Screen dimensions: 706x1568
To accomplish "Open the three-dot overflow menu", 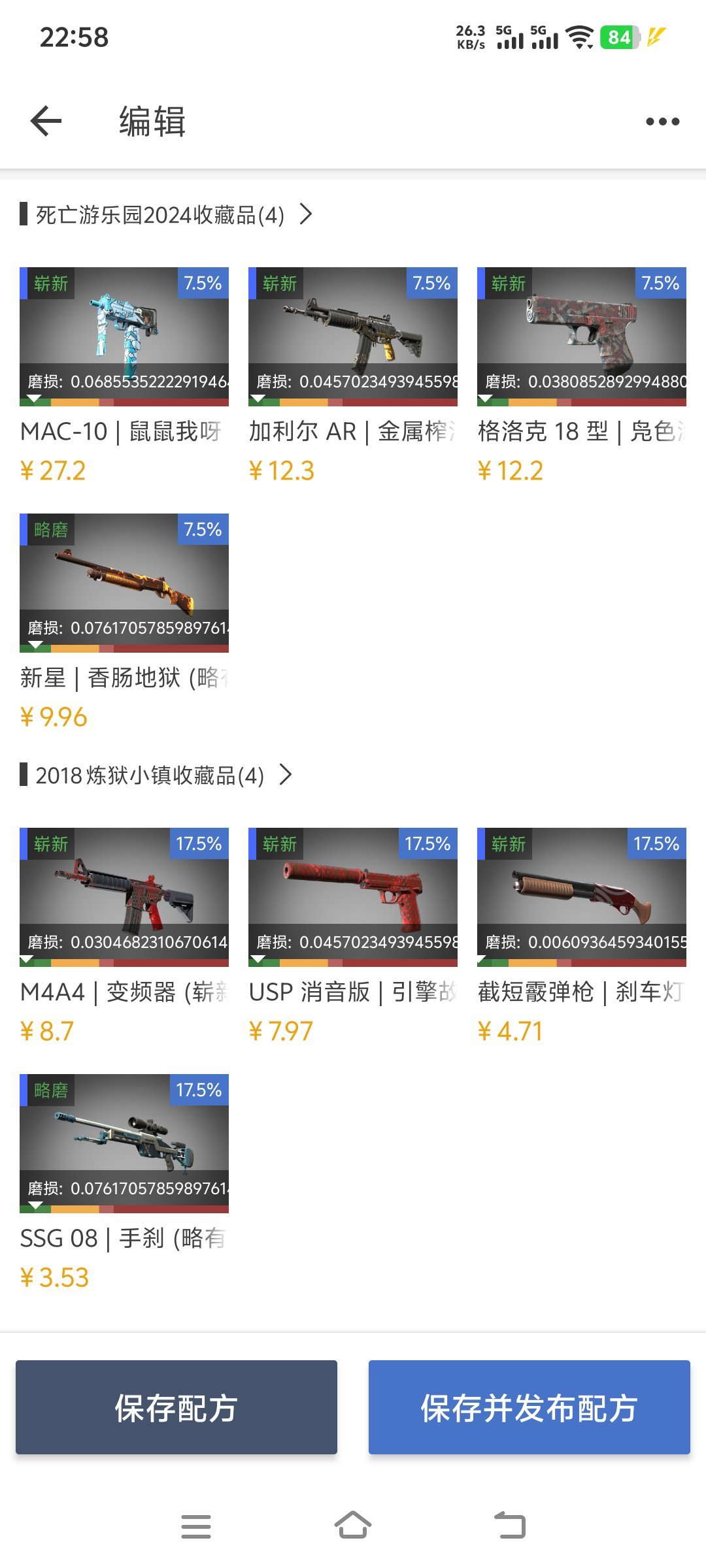I will click(662, 122).
